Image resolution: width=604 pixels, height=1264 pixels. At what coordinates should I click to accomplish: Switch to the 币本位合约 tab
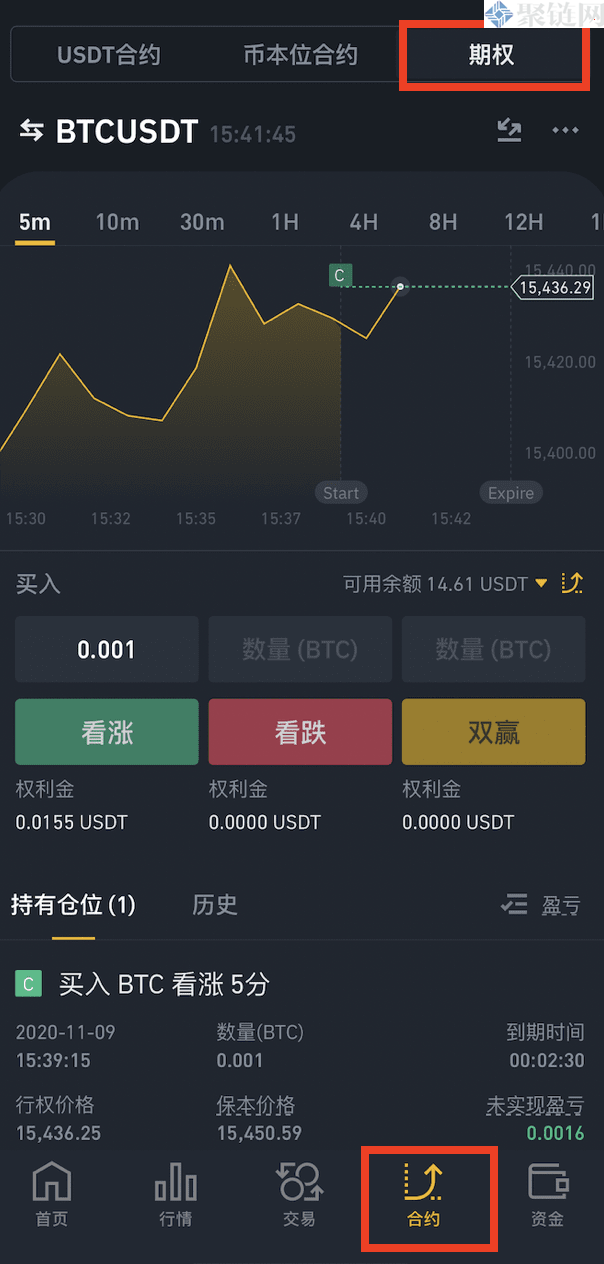coord(300,55)
